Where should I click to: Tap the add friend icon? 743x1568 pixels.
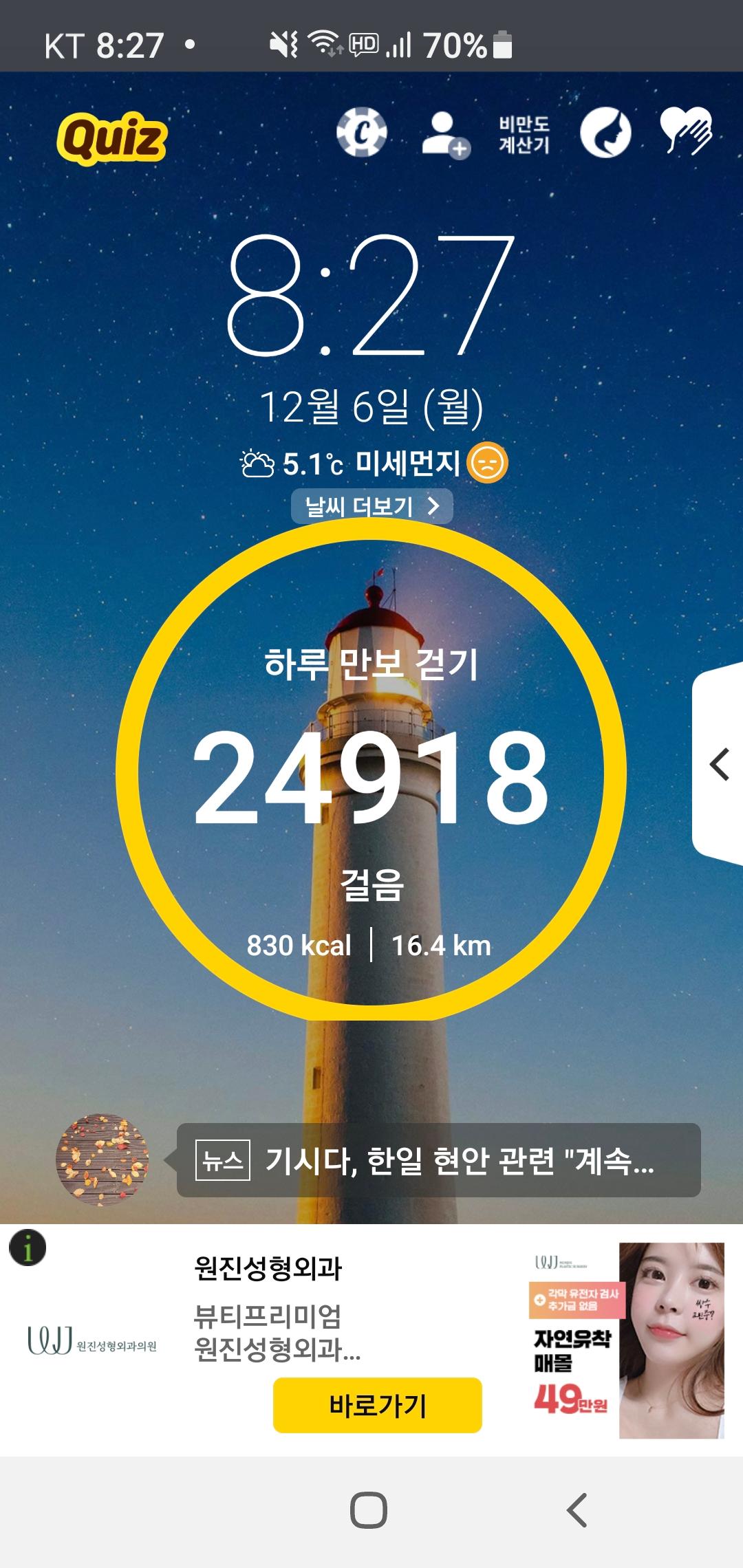(x=445, y=134)
